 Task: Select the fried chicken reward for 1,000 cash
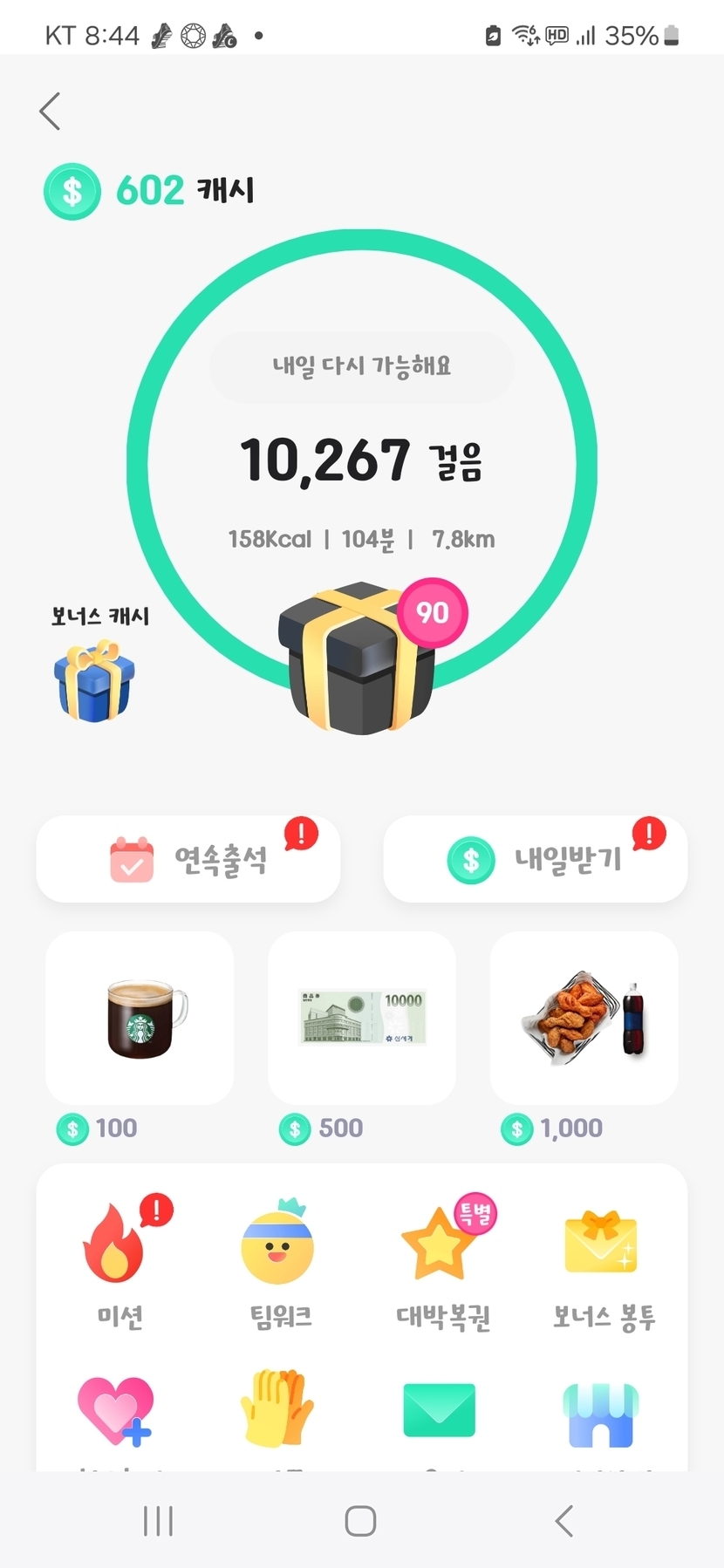(x=584, y=1019)
